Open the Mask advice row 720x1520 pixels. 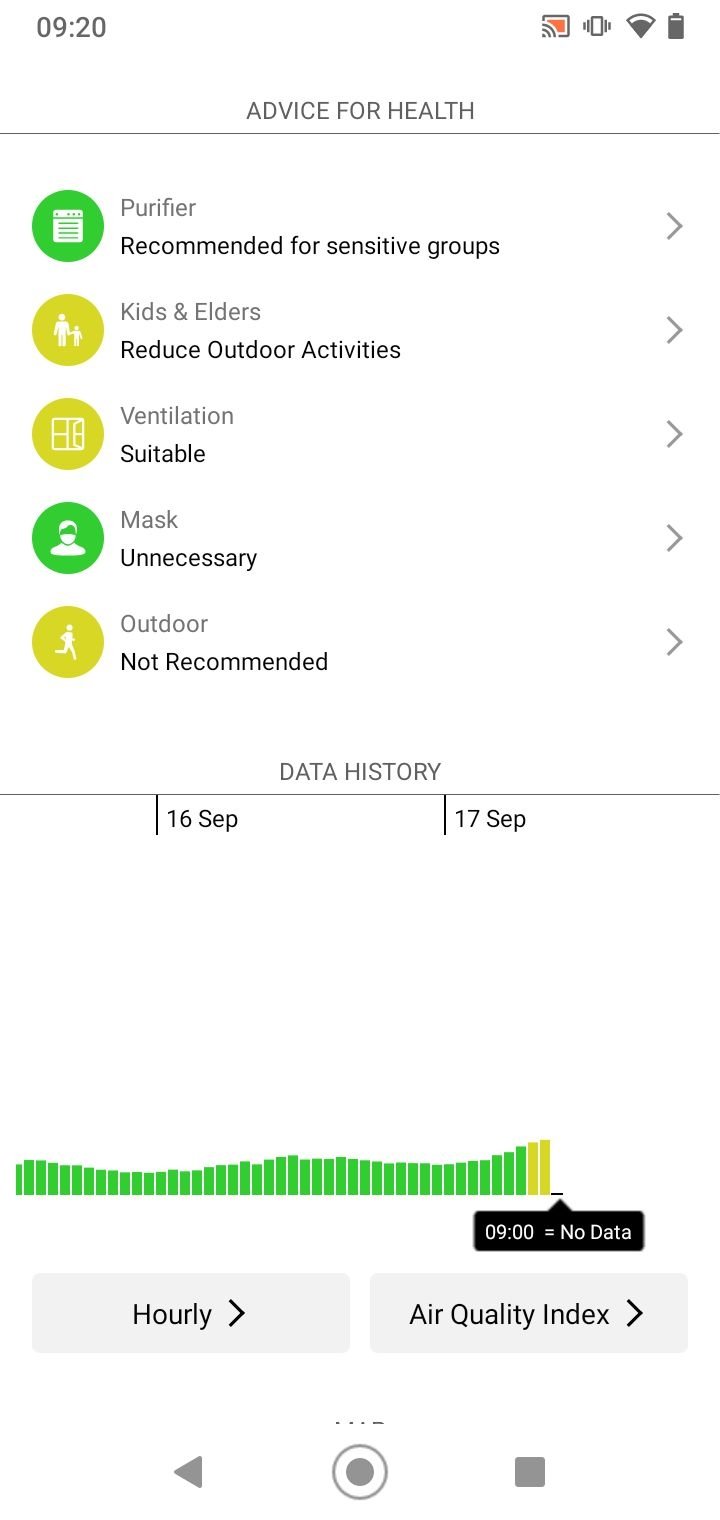coord(360,539)
